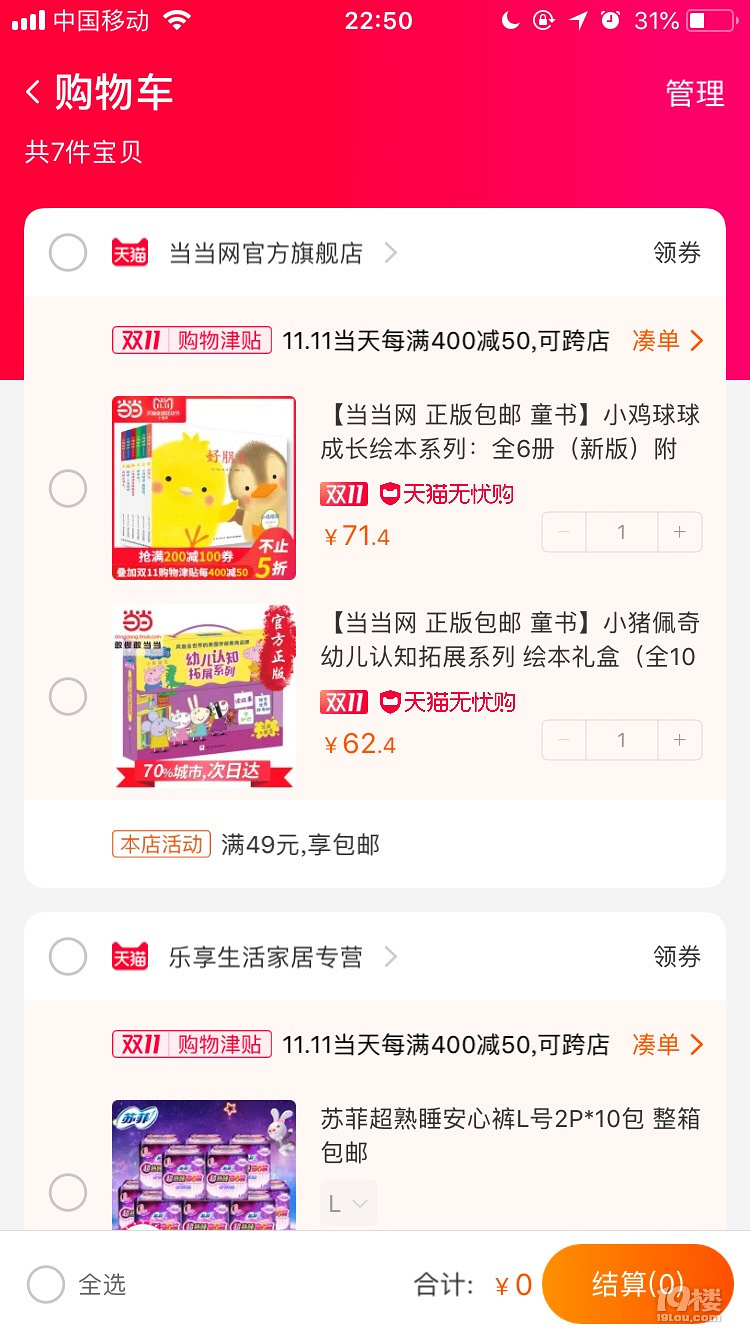750x1334 pixels.
Task: Select all items from 乐享生活家居专营
Action: [68, 957]
